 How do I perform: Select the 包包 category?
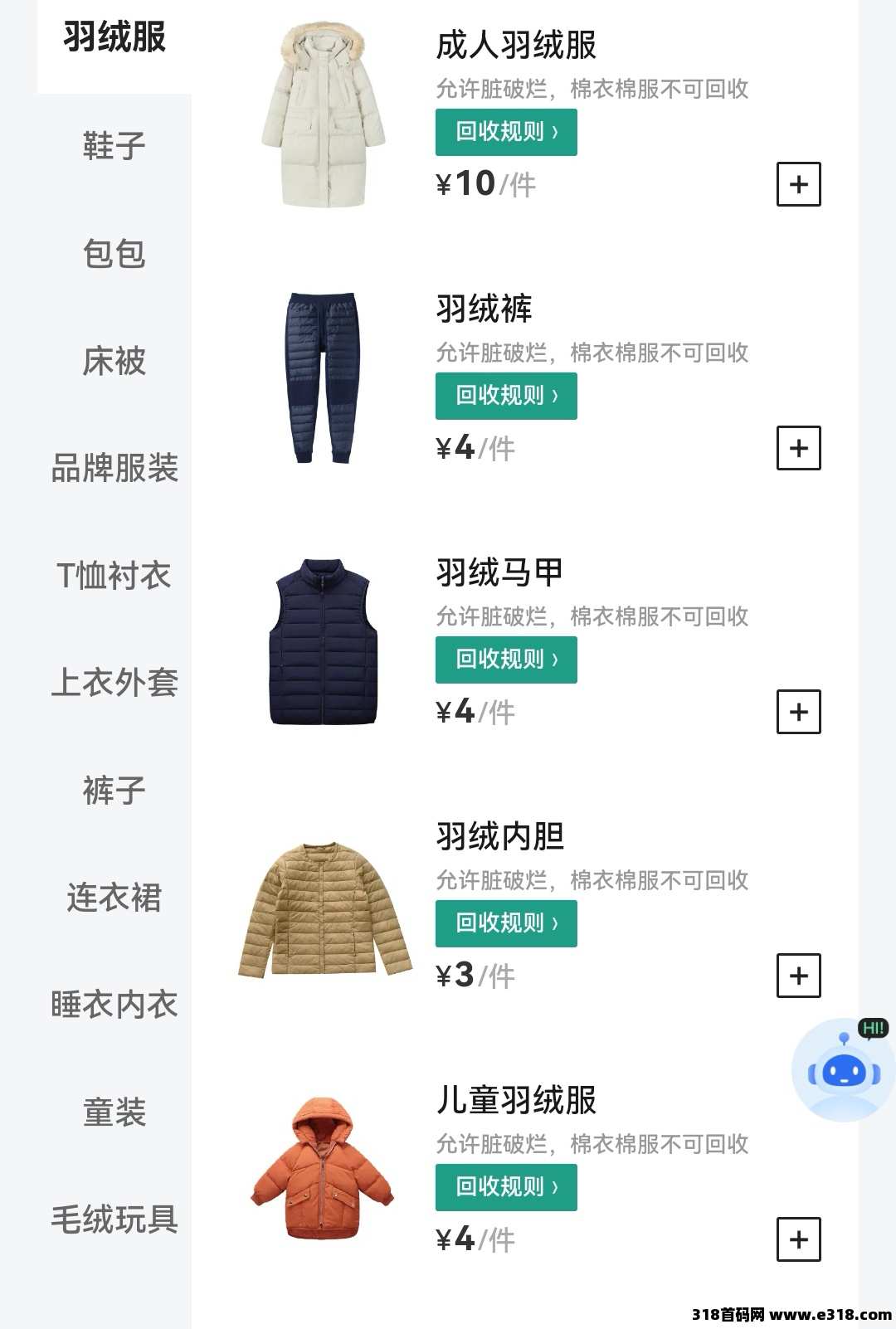point(114,254)
